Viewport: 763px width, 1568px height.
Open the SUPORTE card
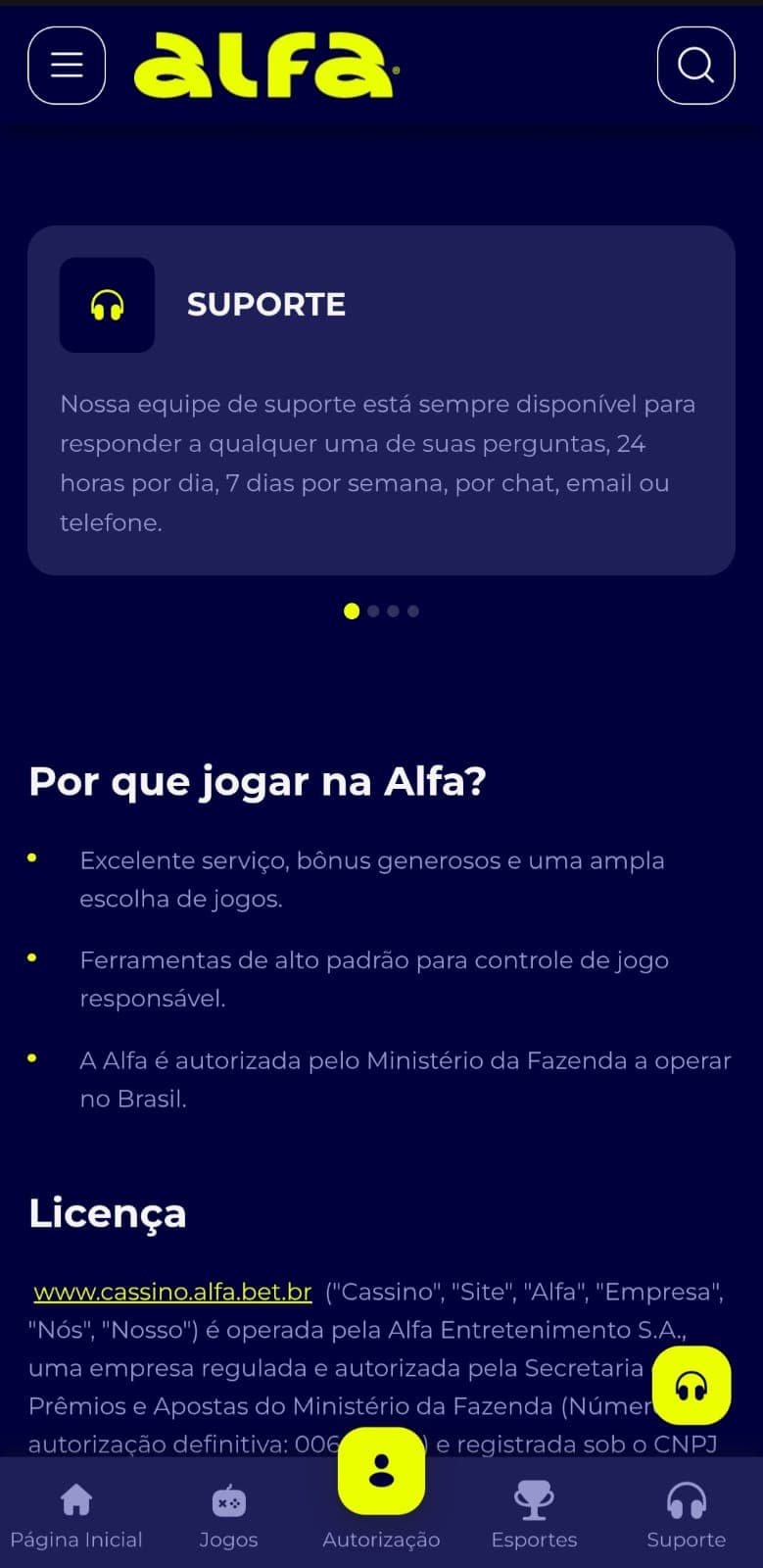(x=381, y=401)
